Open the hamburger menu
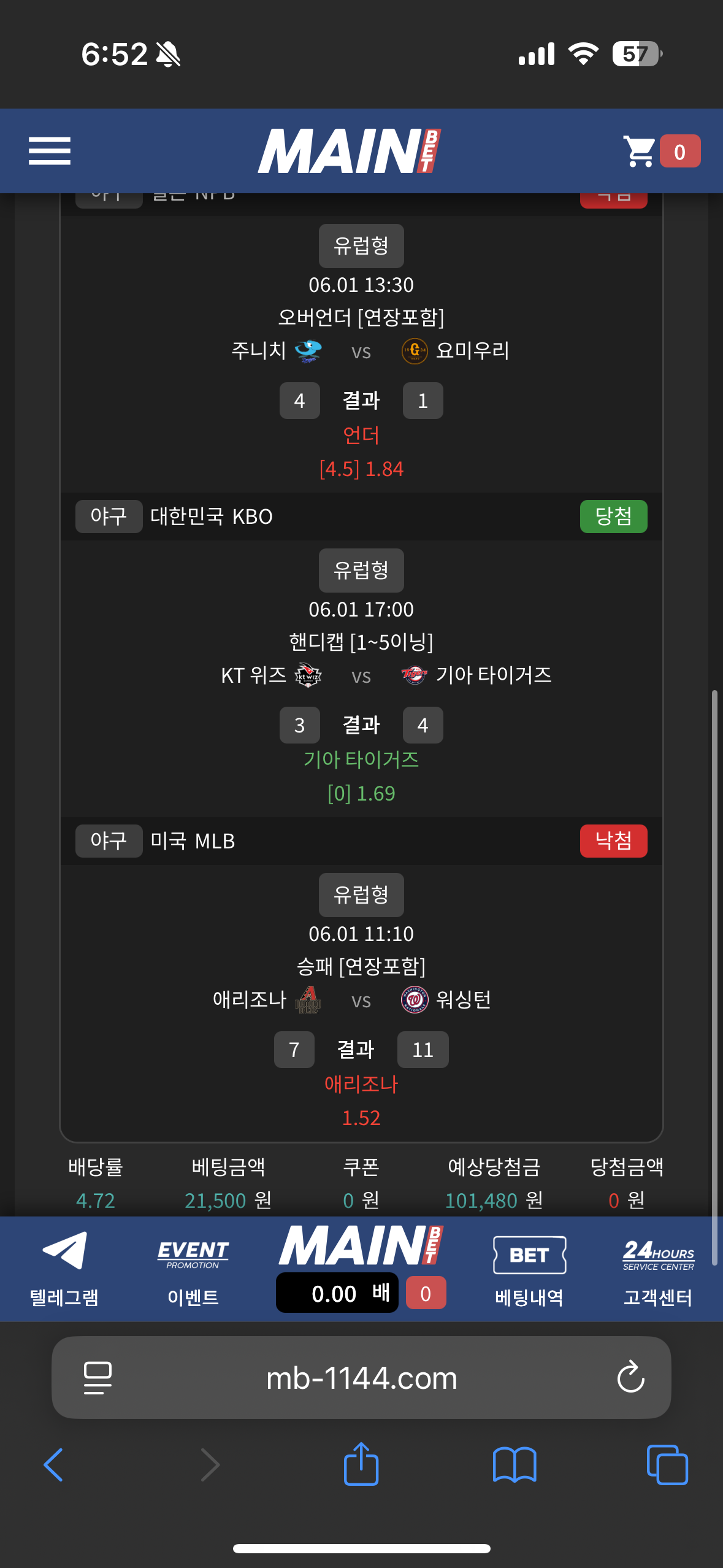Viewport: 723px width, 1568px height. coord(50,151)
